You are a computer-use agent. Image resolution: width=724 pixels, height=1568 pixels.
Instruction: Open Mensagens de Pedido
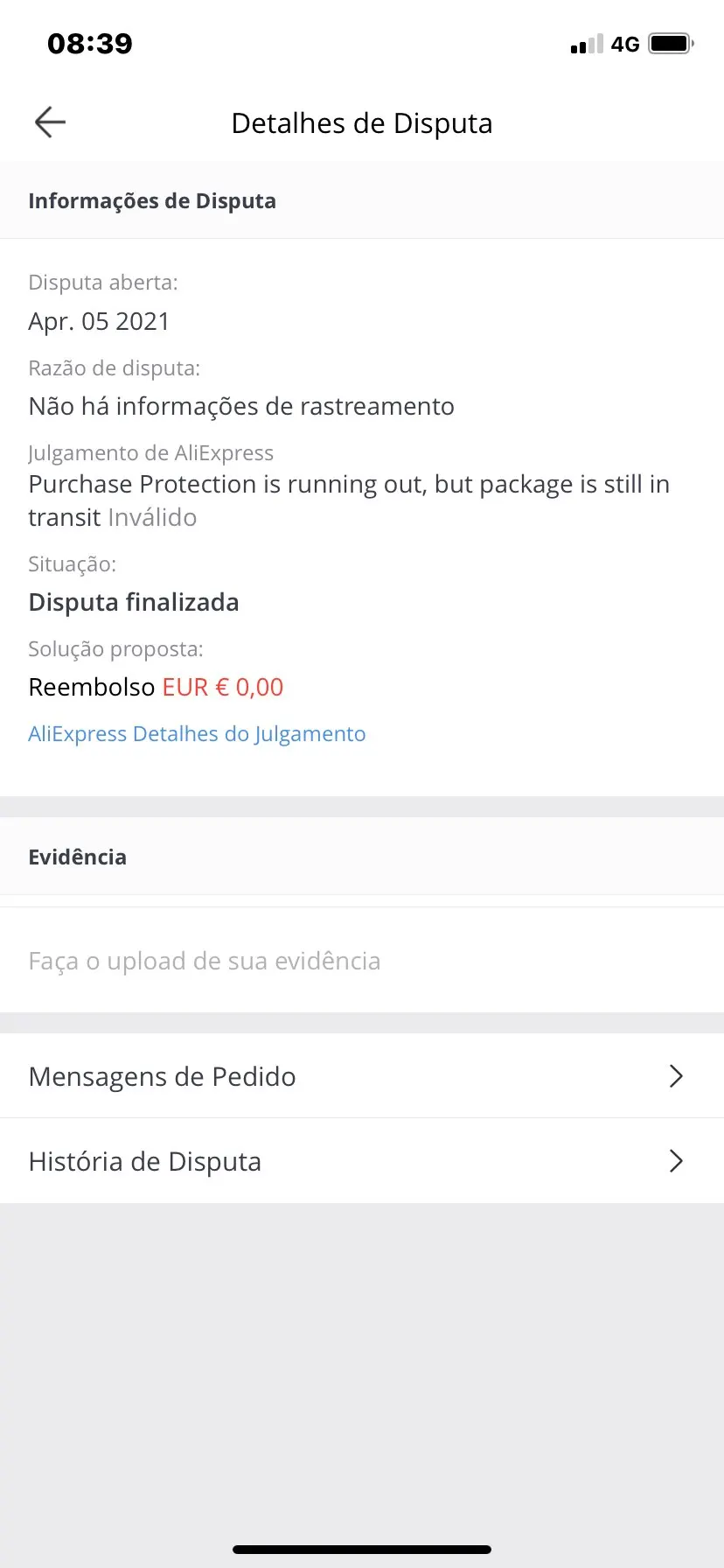[x=361, y=1076]
